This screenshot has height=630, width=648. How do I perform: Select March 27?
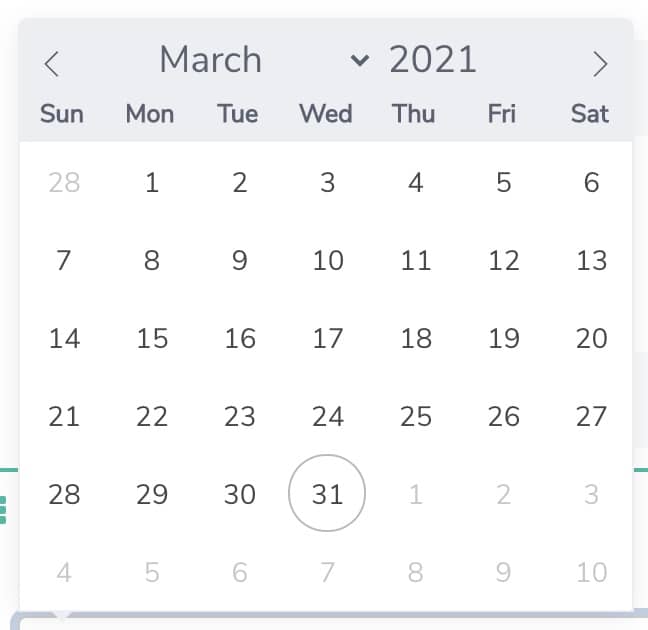point(591,416)
